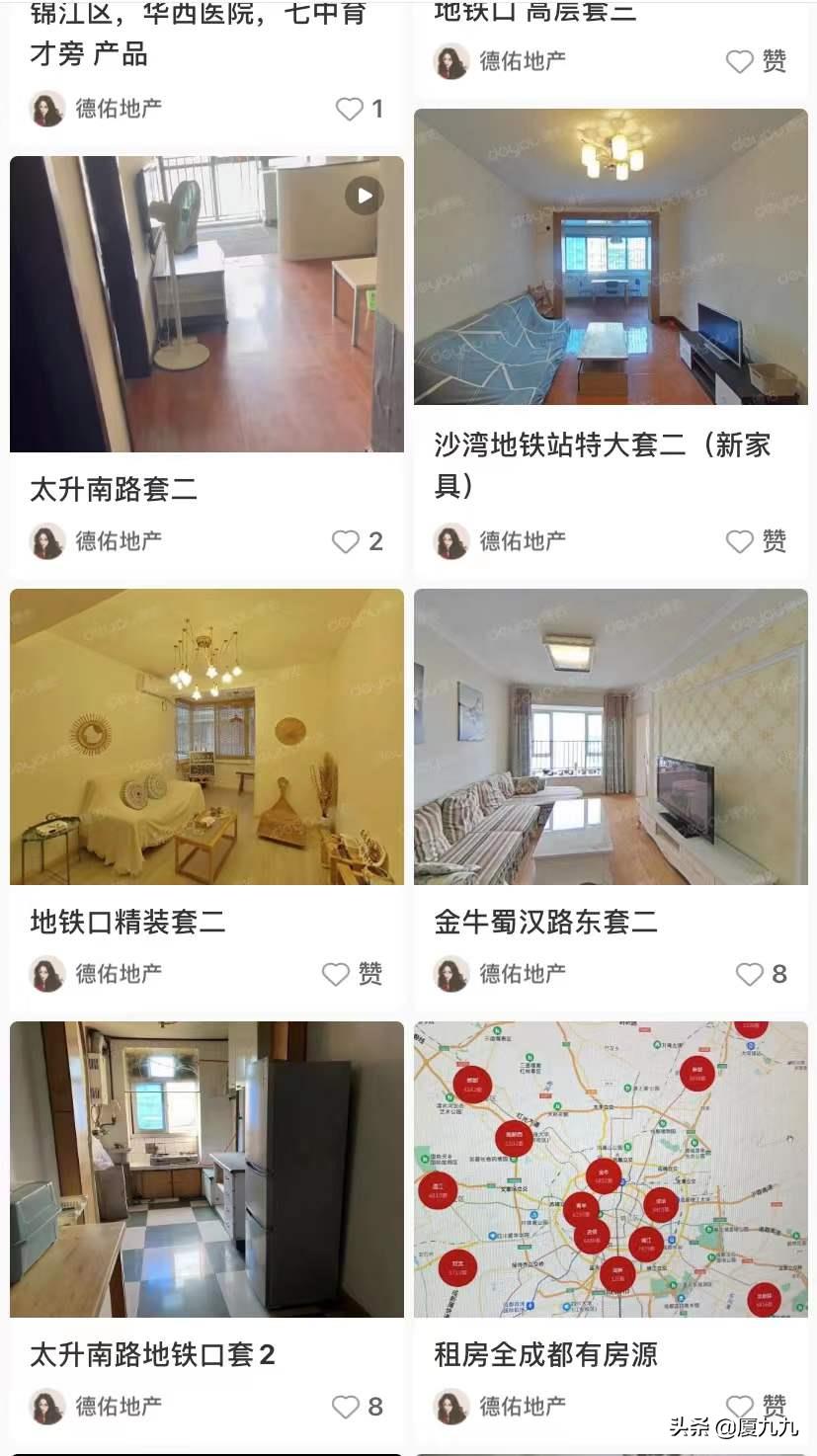This screenshot has width=817, height=1456.
Task: Like the 金牛蜀汉路东套二 post
Action: 750,974
